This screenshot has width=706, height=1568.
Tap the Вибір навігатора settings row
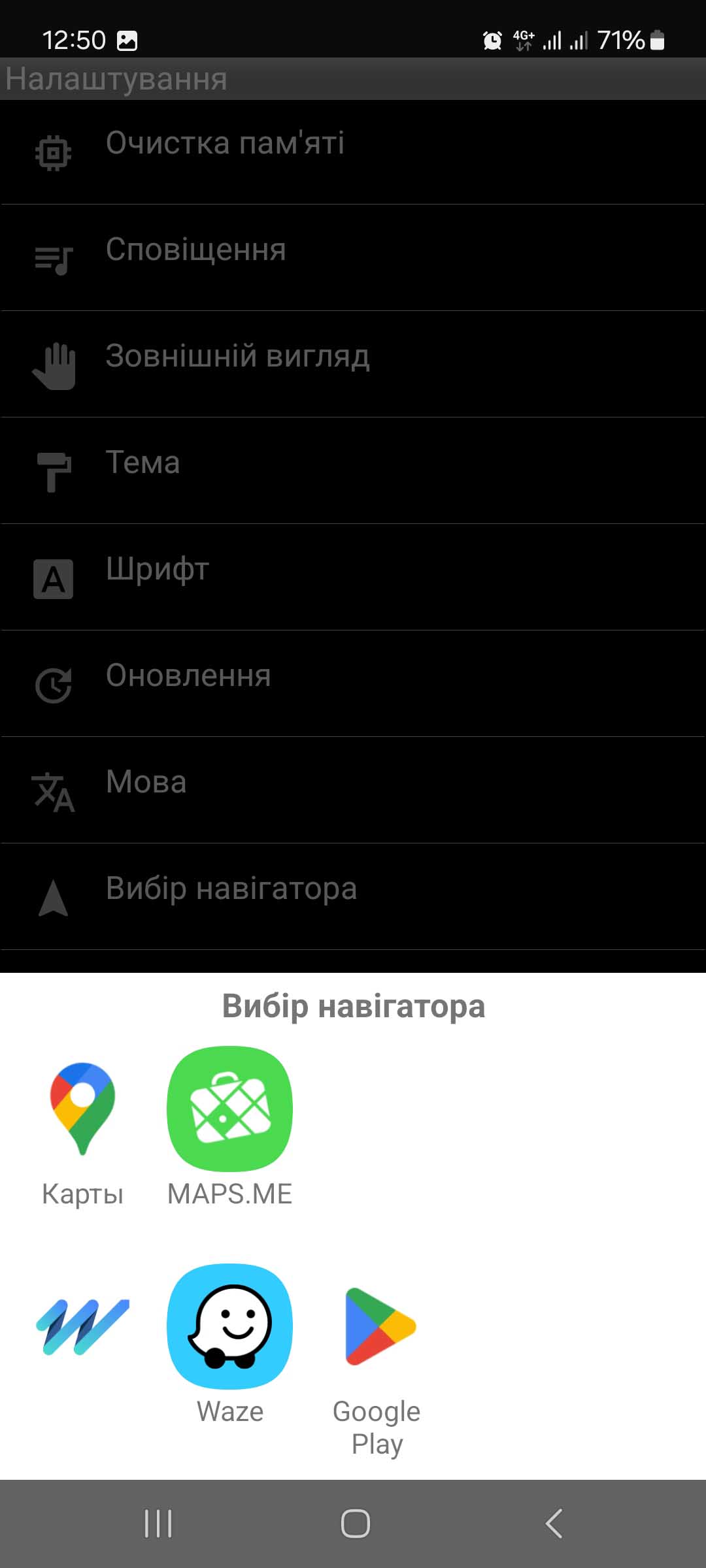pos(353,896)
